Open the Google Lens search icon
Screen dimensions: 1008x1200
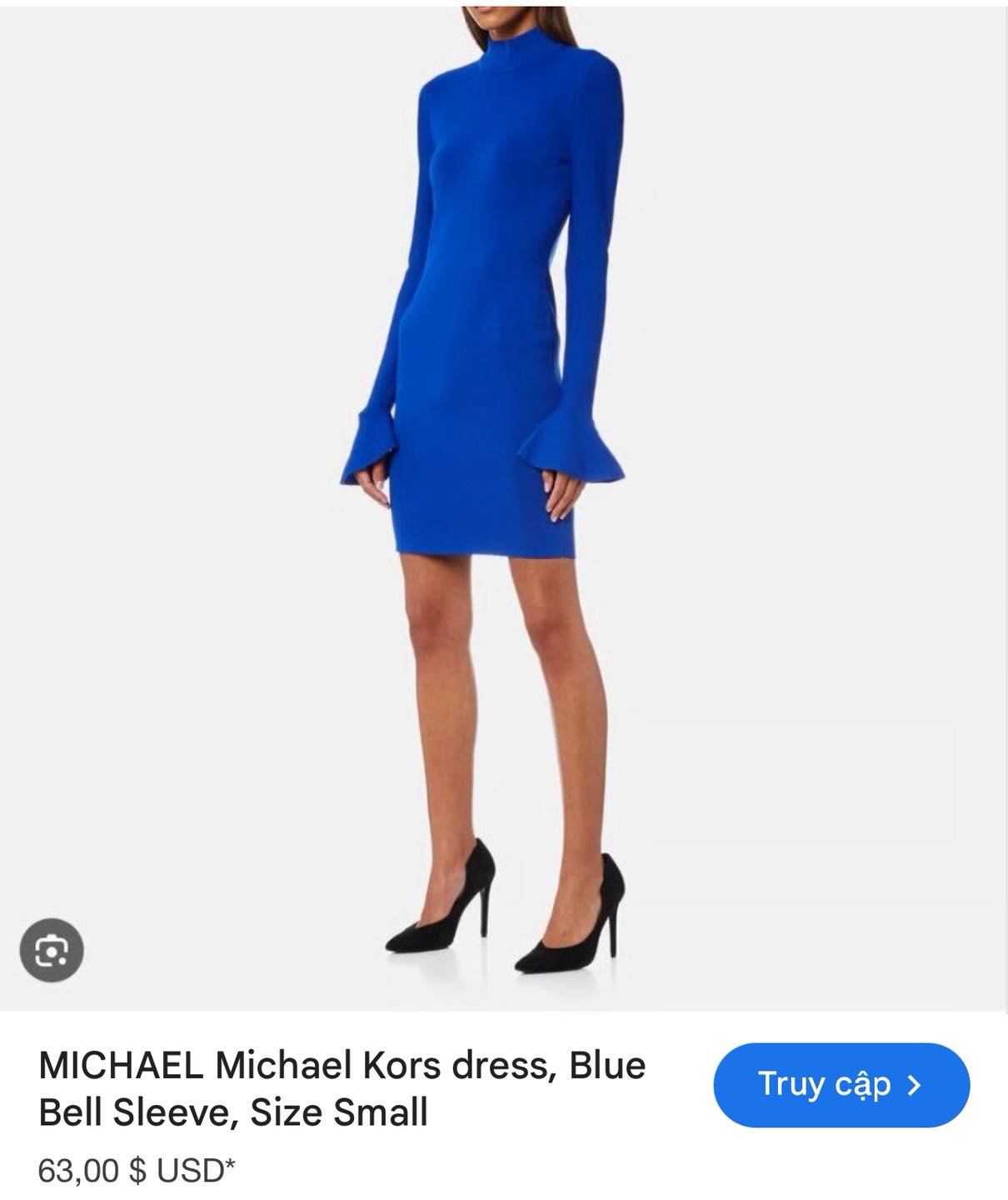52,950
